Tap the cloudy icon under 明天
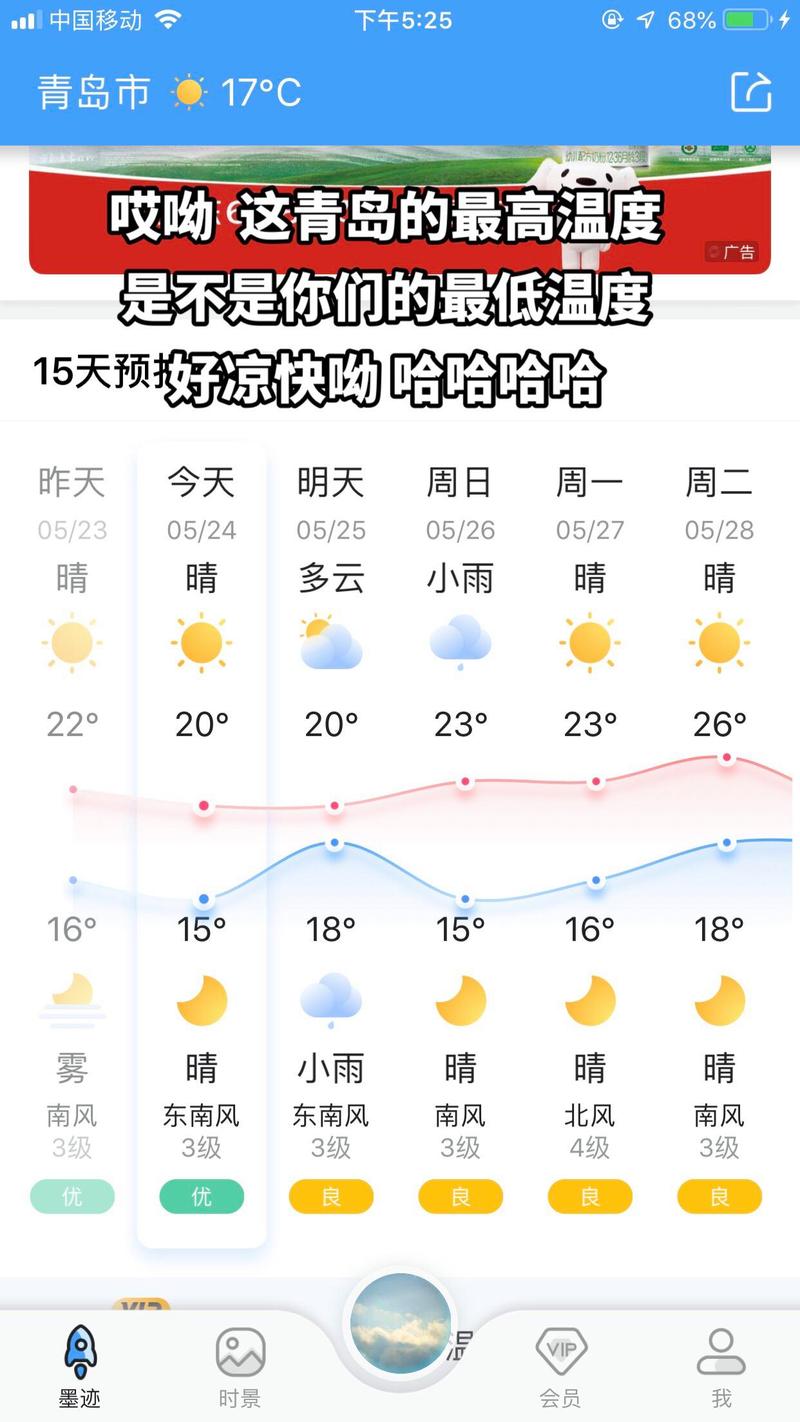Image resolution: width=800 pixels, height=1422 pixels. [331, 644]
